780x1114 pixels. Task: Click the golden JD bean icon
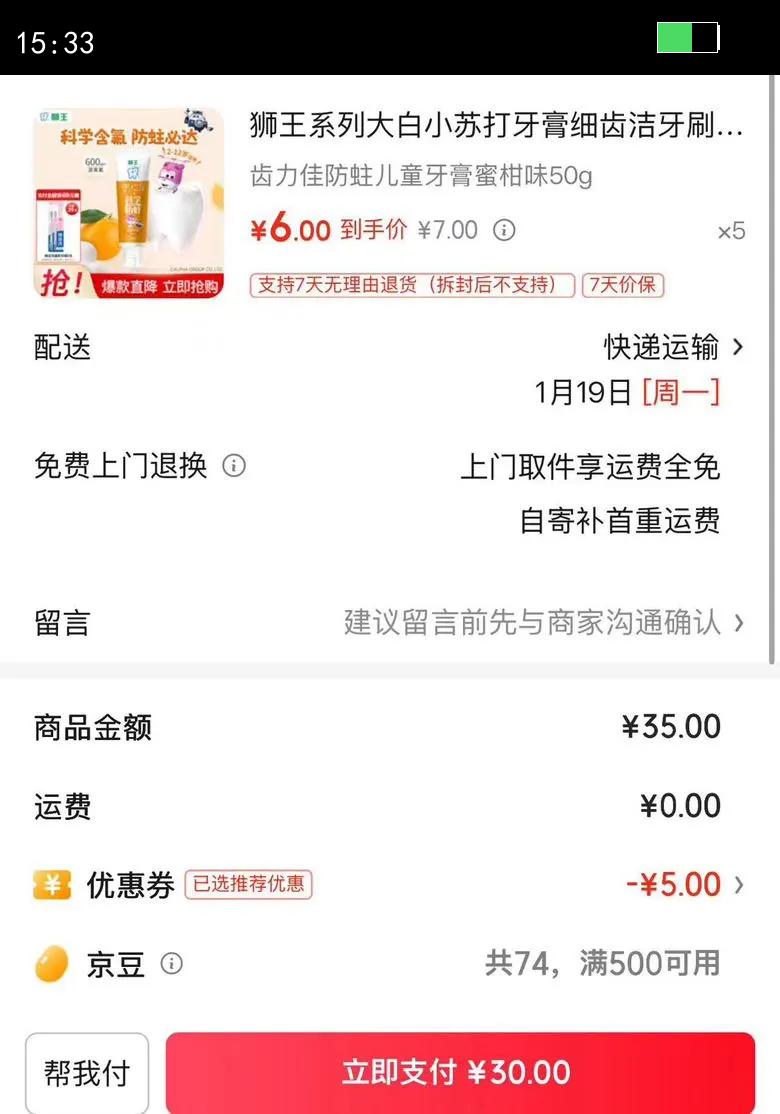tap(51, 963)
